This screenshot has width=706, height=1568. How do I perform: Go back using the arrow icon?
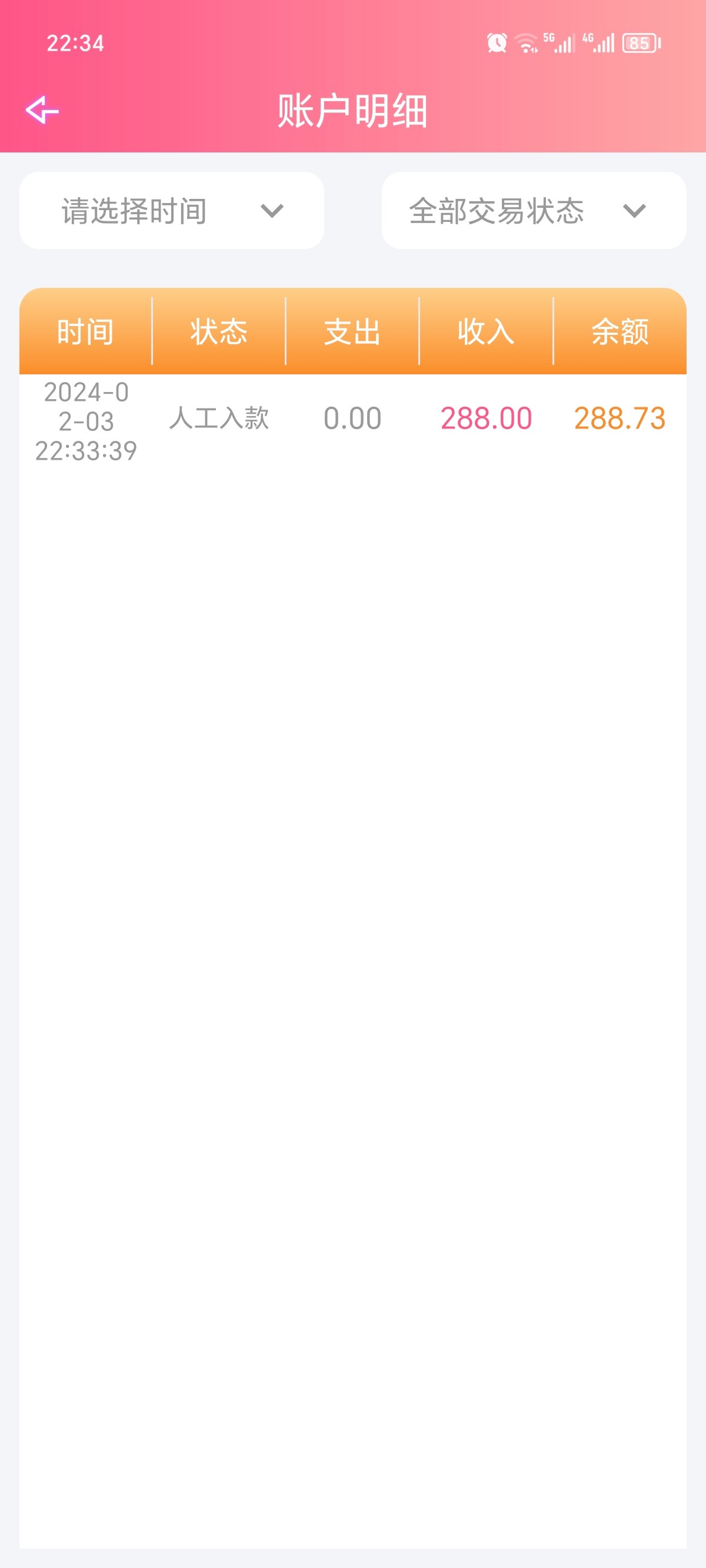tap(42, 110)
